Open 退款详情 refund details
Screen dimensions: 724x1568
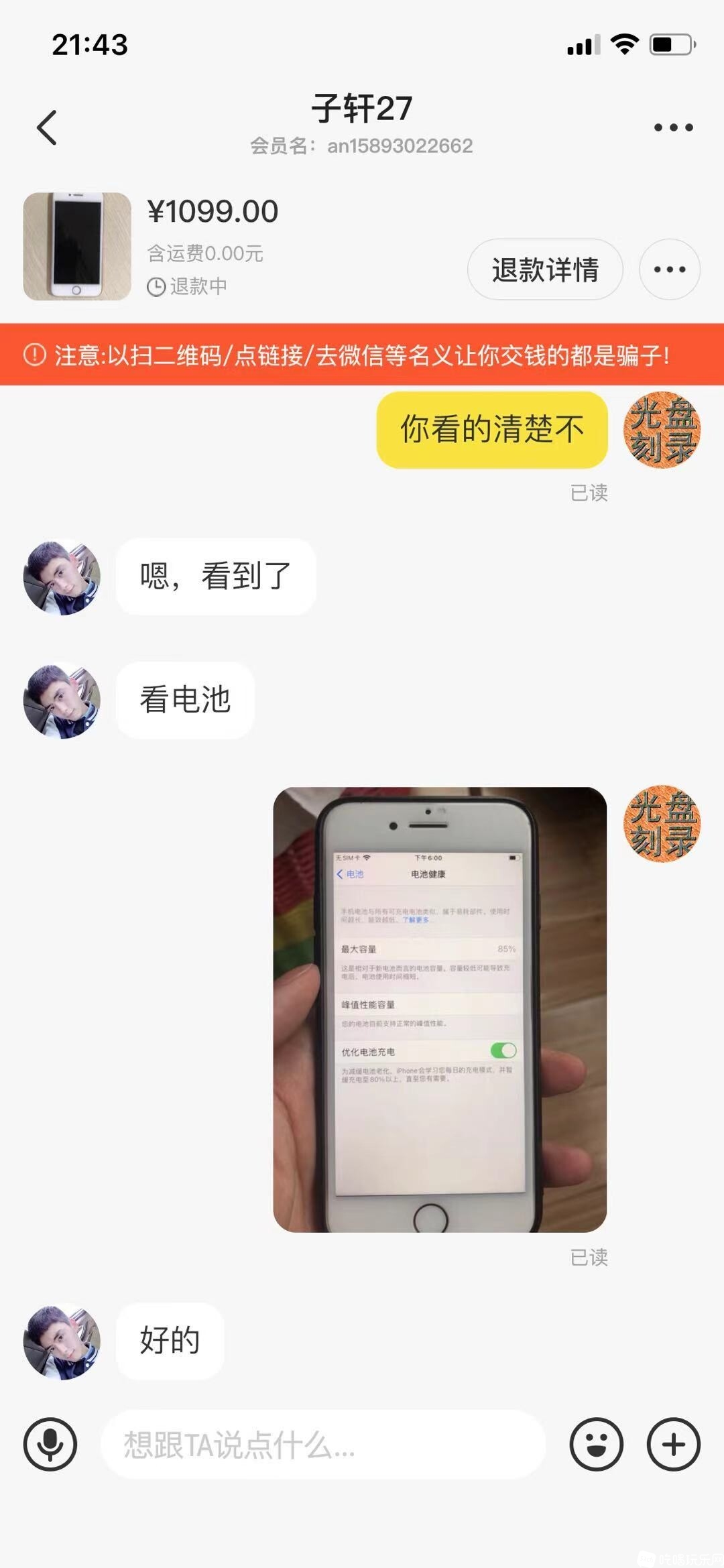[x=544, y=269]
